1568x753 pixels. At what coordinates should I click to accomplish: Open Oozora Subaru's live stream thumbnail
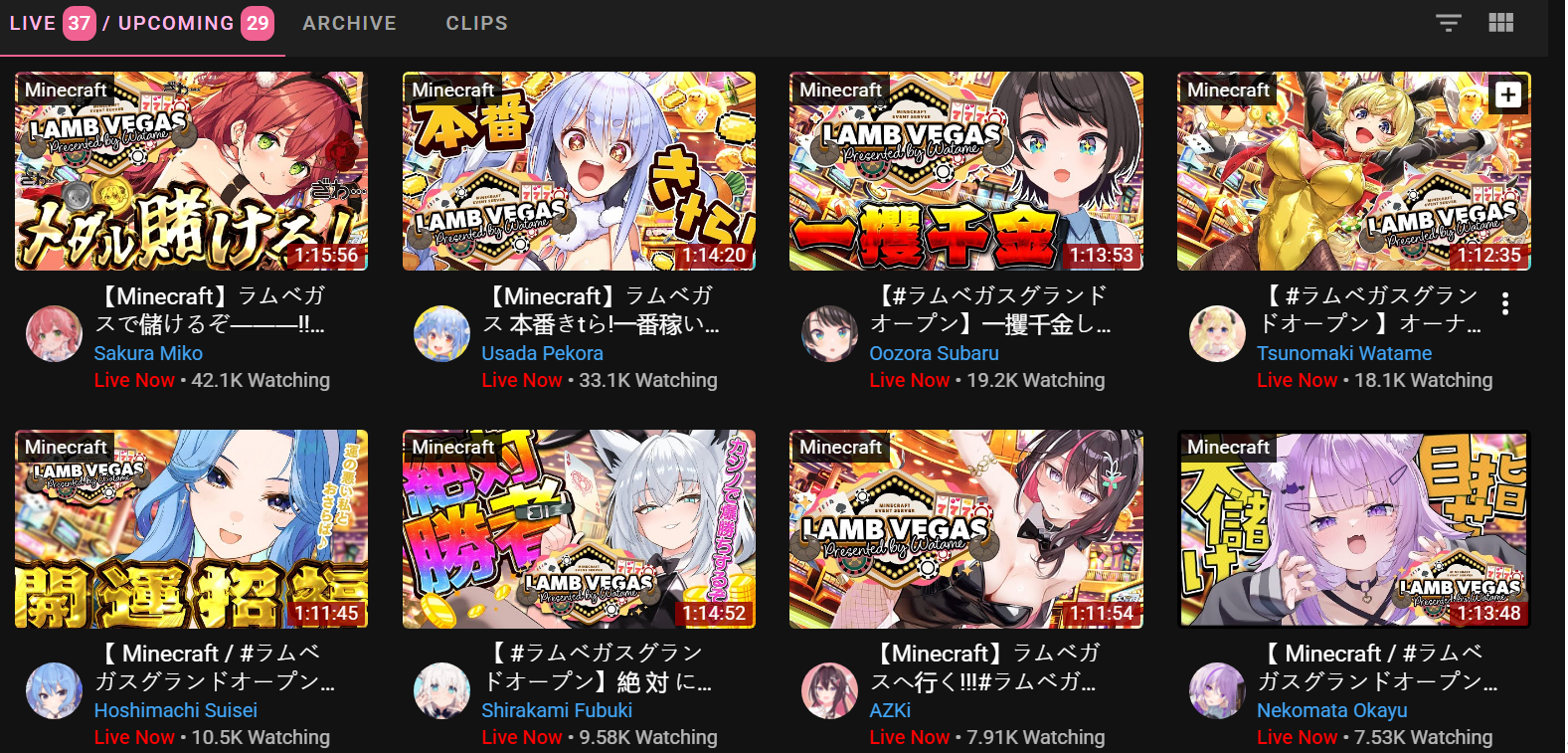tap(965, 171)
